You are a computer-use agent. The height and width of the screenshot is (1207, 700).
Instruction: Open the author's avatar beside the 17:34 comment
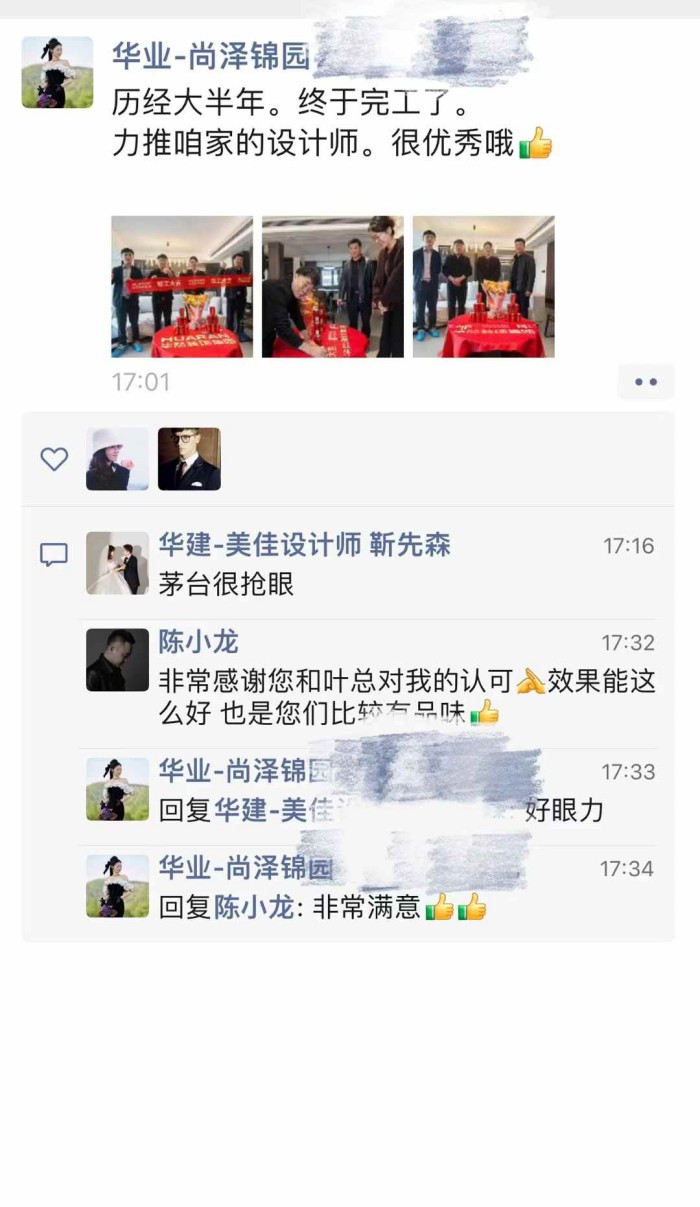[x=117, y=886]
